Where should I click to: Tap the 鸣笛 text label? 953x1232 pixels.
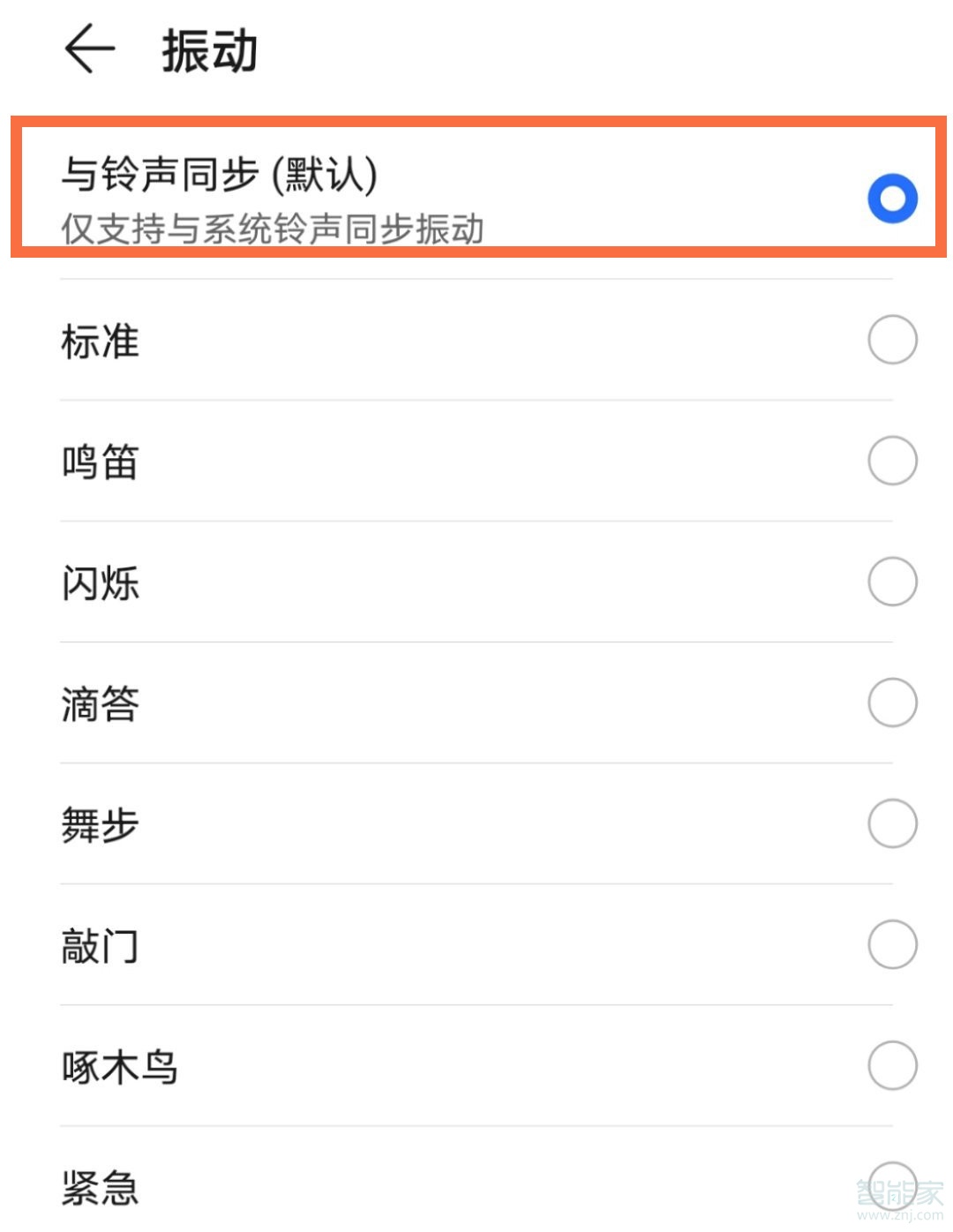click(x=100, y=461)
